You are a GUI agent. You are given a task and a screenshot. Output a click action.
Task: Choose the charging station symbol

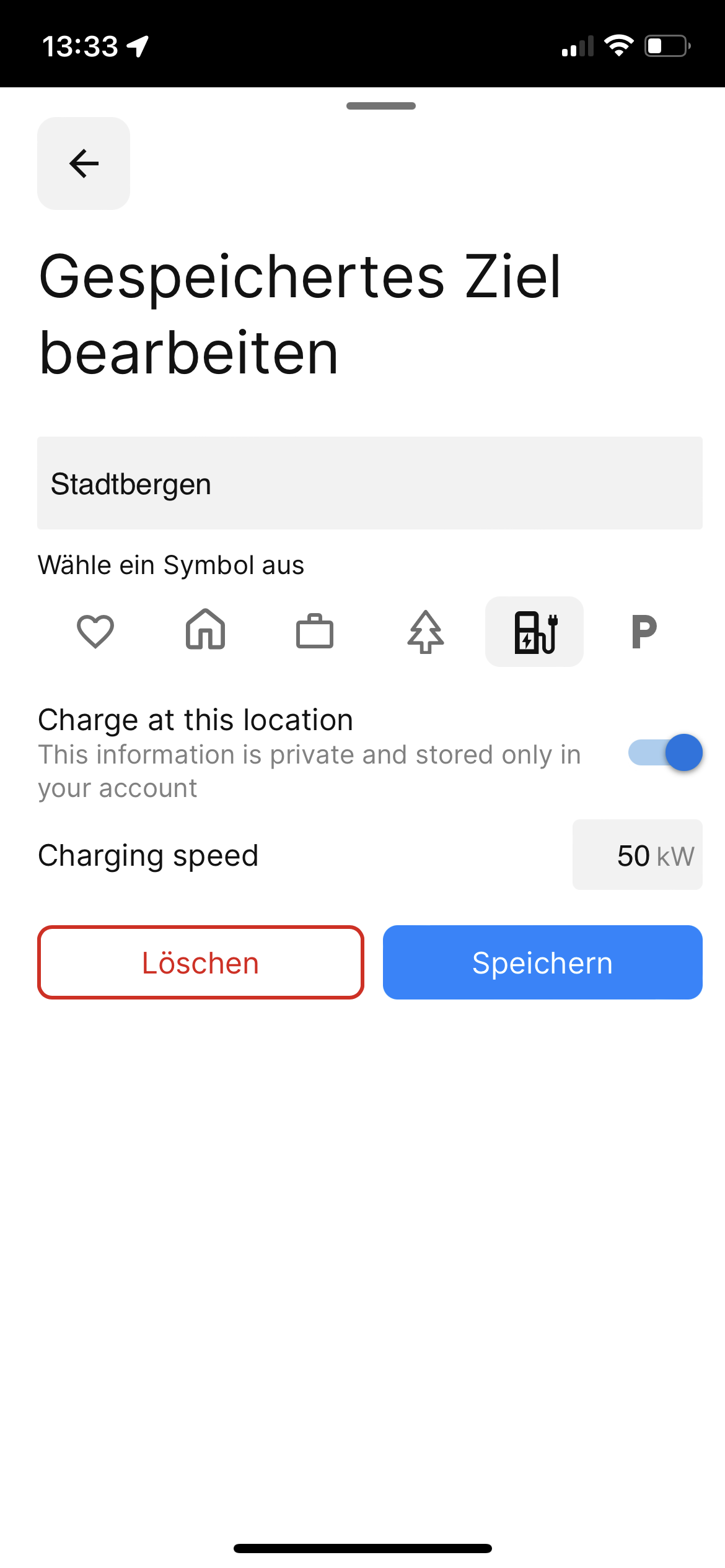[x=534, y=631]
